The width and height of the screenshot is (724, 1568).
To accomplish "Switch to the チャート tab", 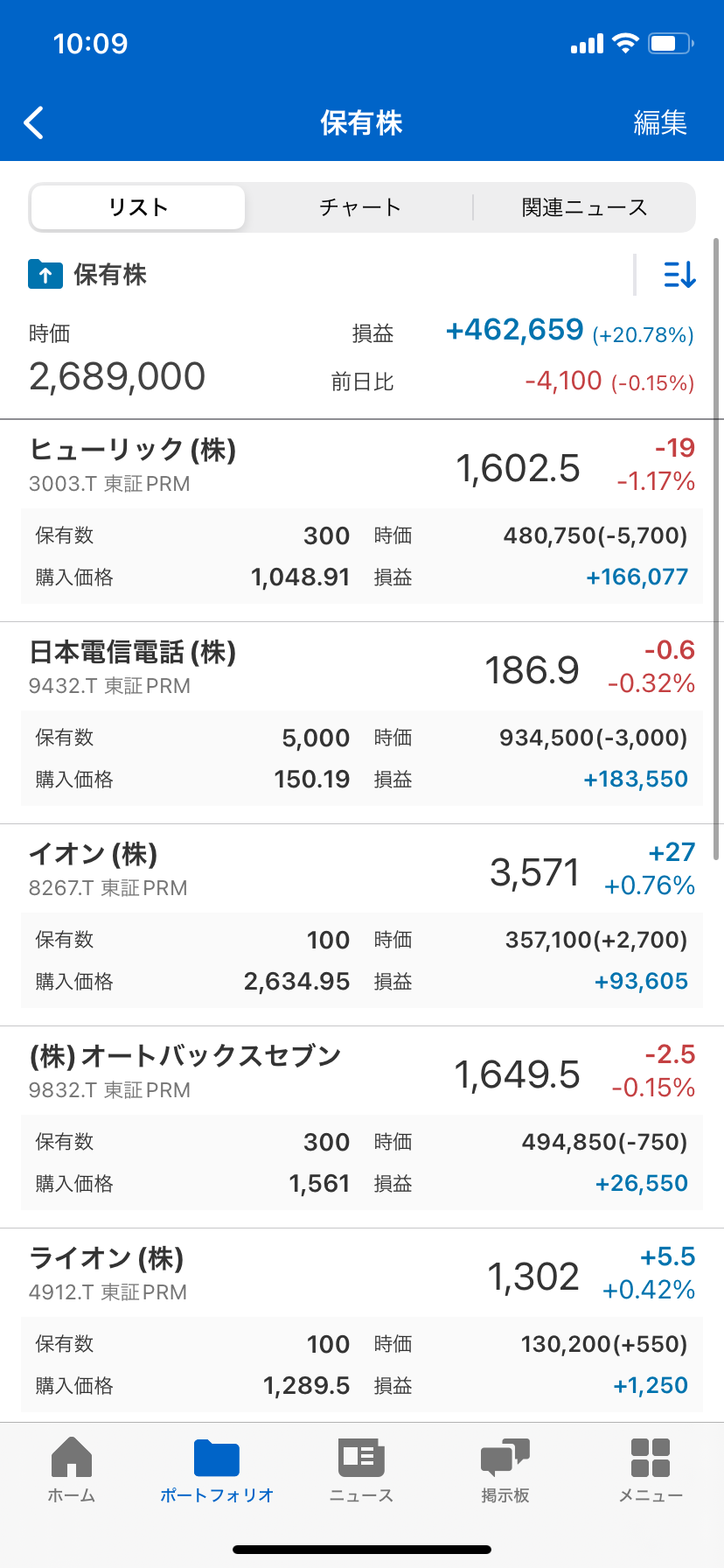I will (x=359, y=207).
